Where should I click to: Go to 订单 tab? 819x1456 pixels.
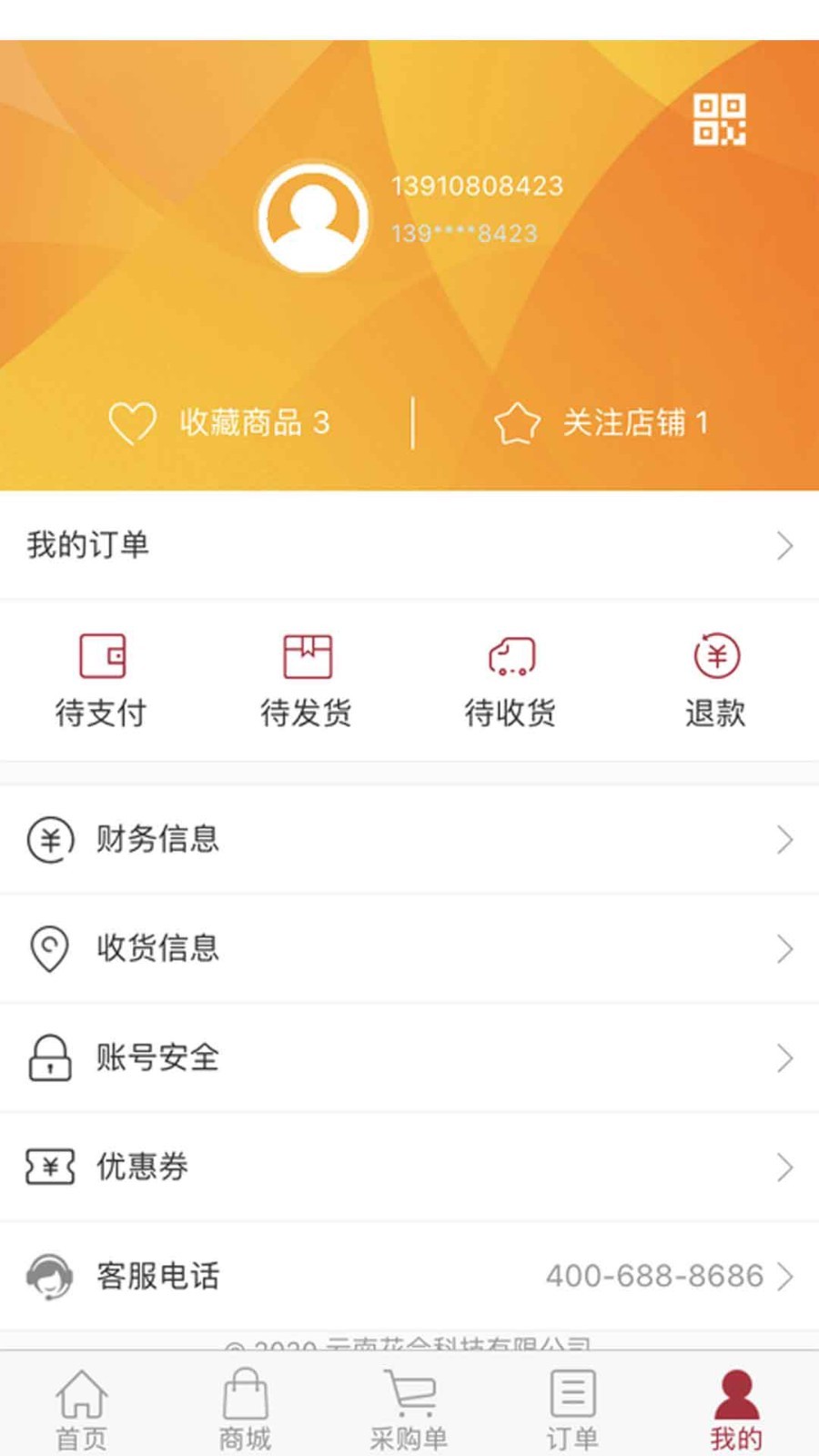point(573,1410)
